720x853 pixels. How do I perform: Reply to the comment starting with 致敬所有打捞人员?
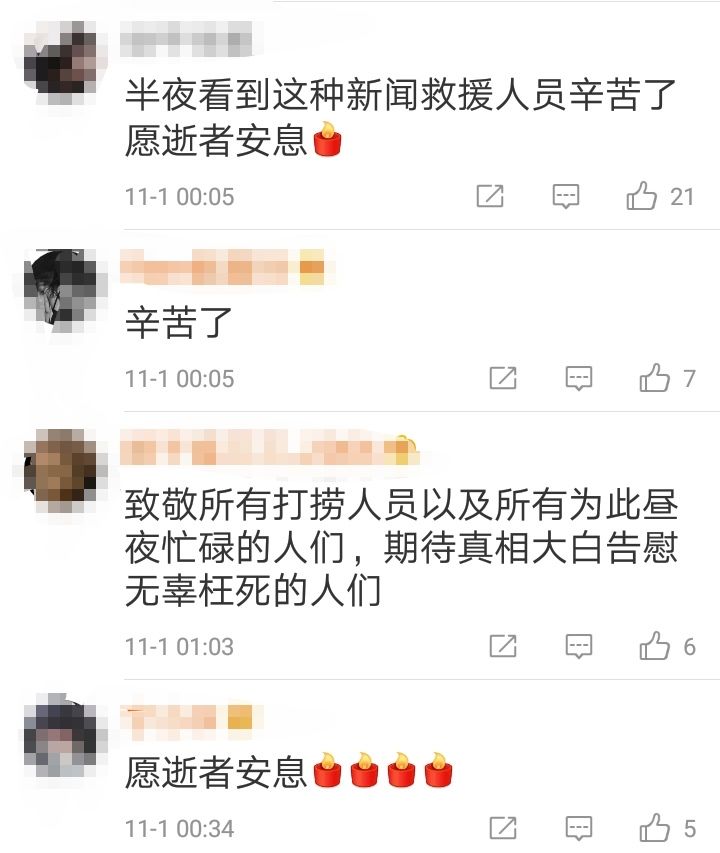[579, 646]
